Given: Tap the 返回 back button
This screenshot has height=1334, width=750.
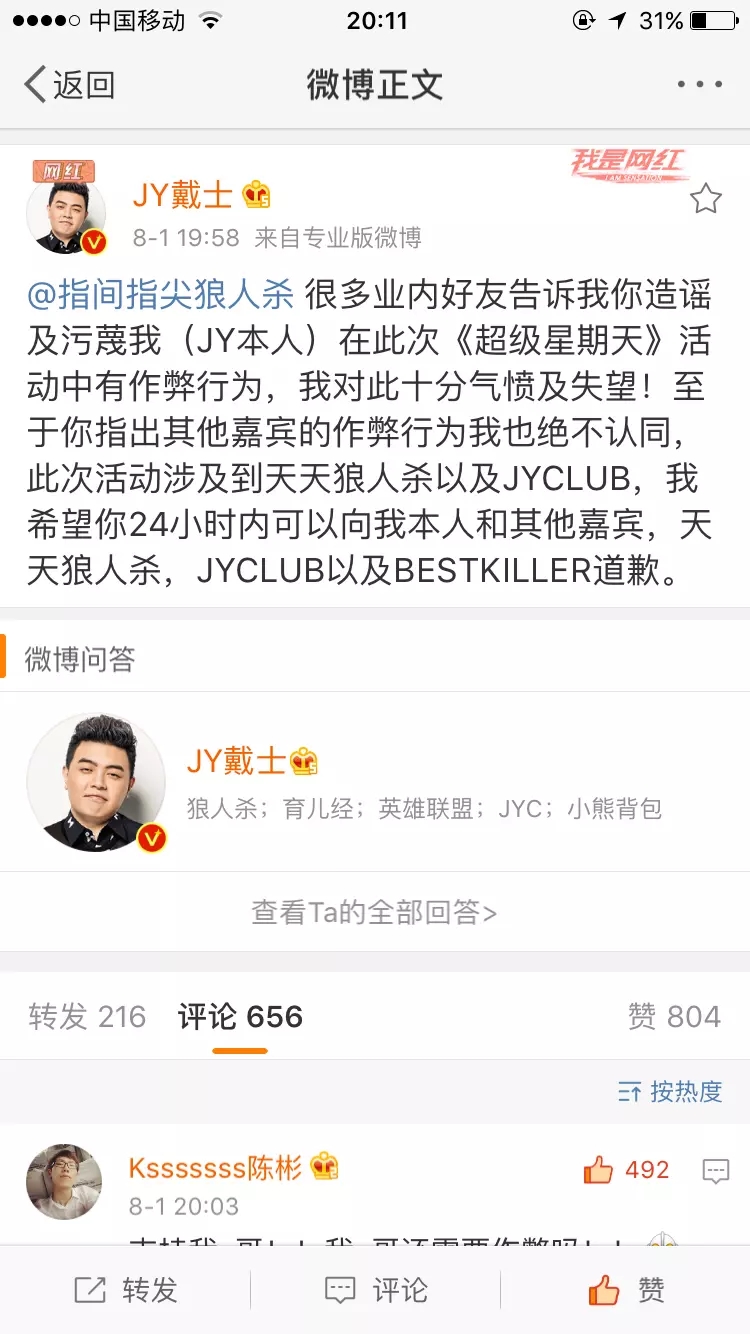Looking at the screenshot, I should (x=65, y=85).
